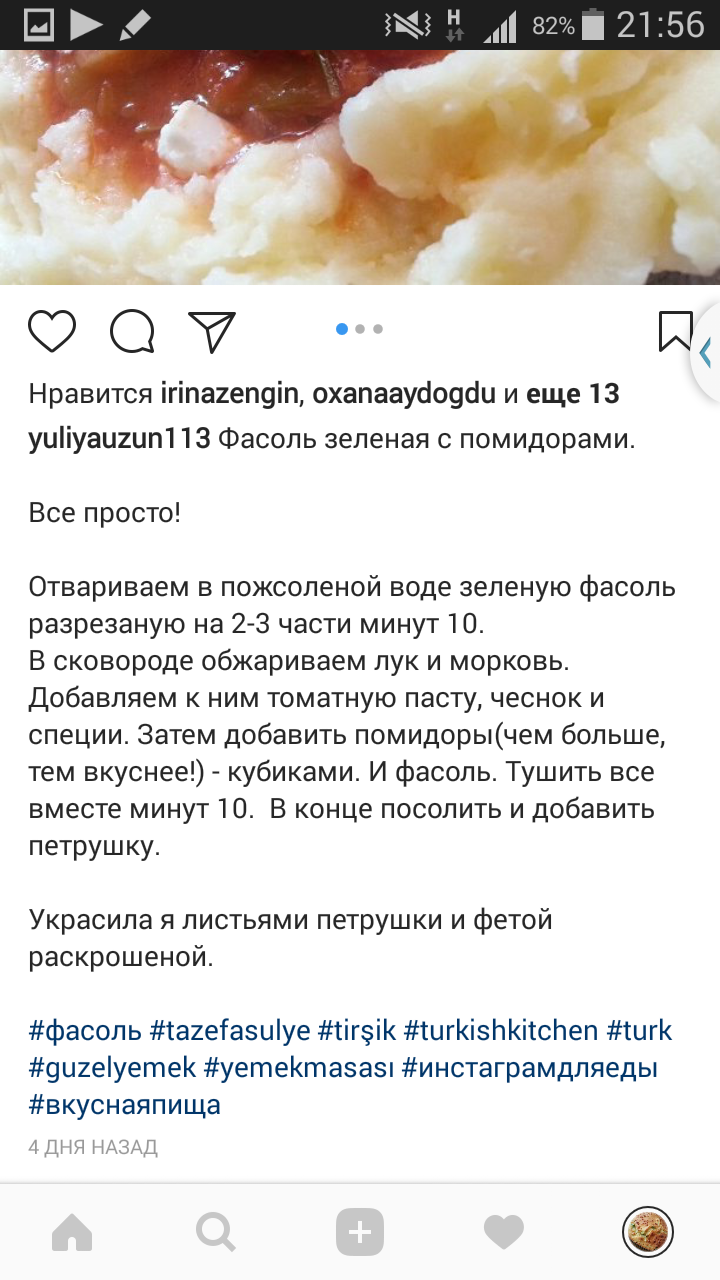This screenshot has width=720, height=1280.
Task: Like the green beans recipe post
Action: pos(52,331)
